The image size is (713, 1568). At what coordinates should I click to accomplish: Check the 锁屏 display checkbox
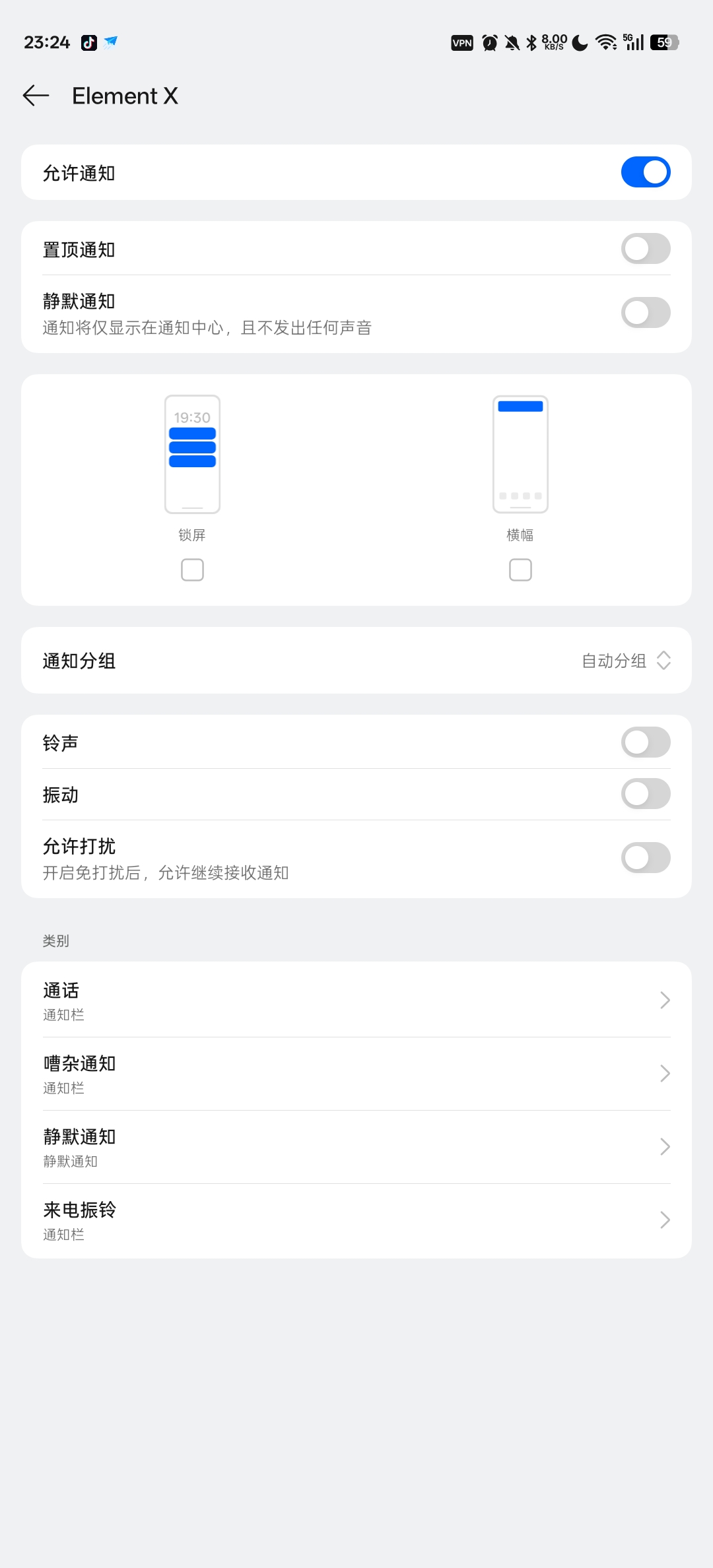pos(192,569)
